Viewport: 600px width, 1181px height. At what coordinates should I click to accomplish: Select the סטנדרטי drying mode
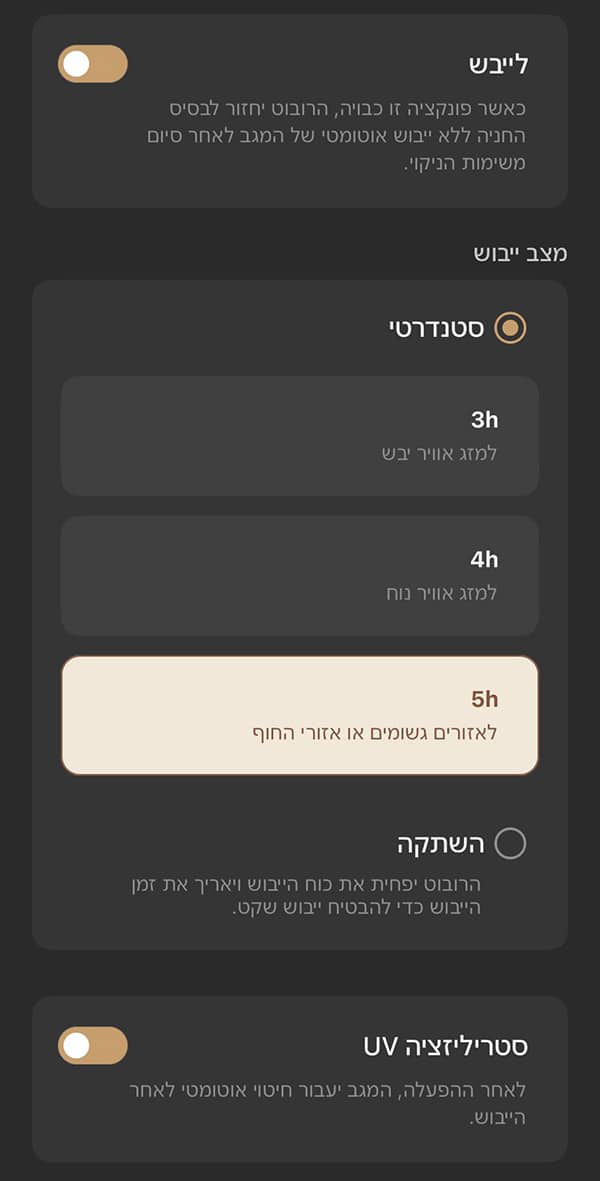[x=510, y=327]
